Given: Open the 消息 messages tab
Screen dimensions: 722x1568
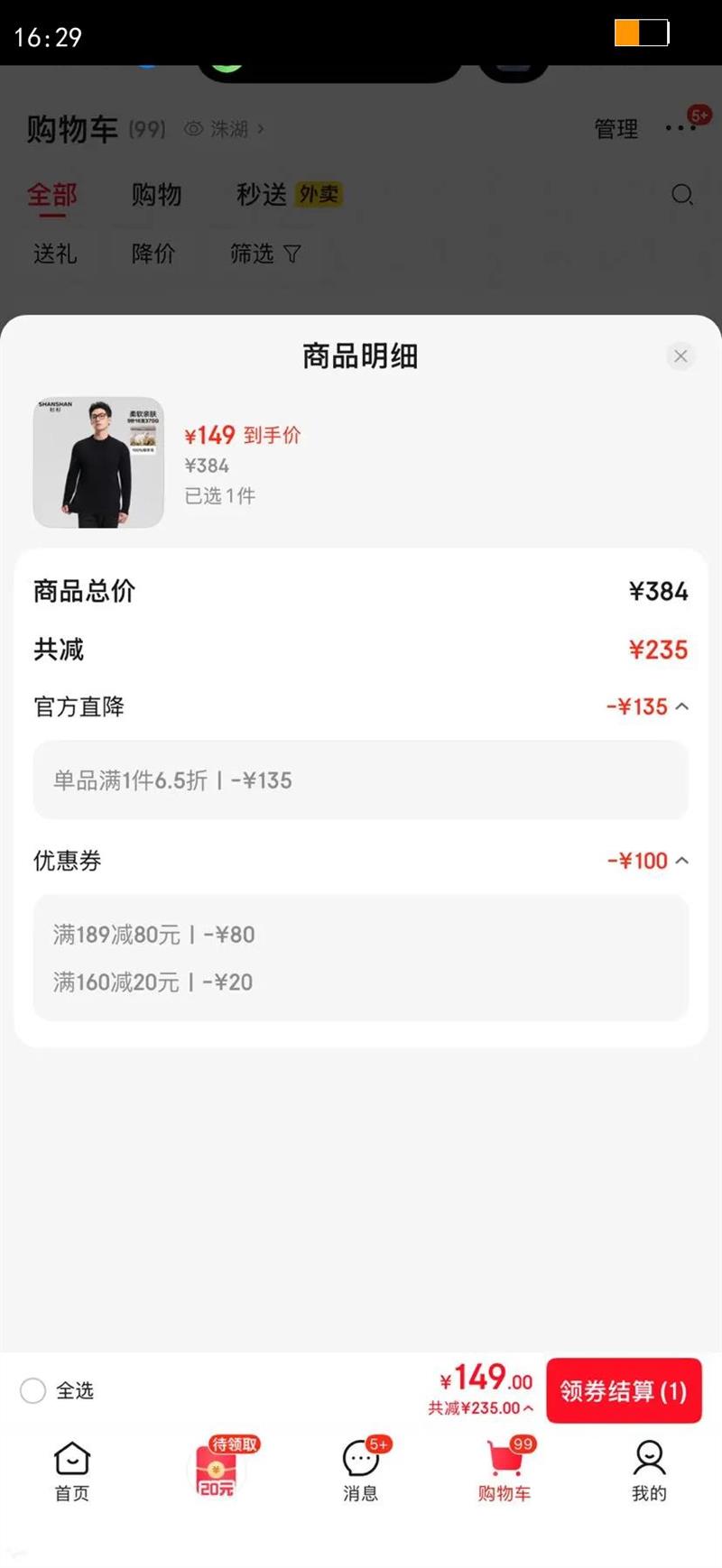Looking at the screenshot, I should pyautogui.click(x=361, y=1471).
